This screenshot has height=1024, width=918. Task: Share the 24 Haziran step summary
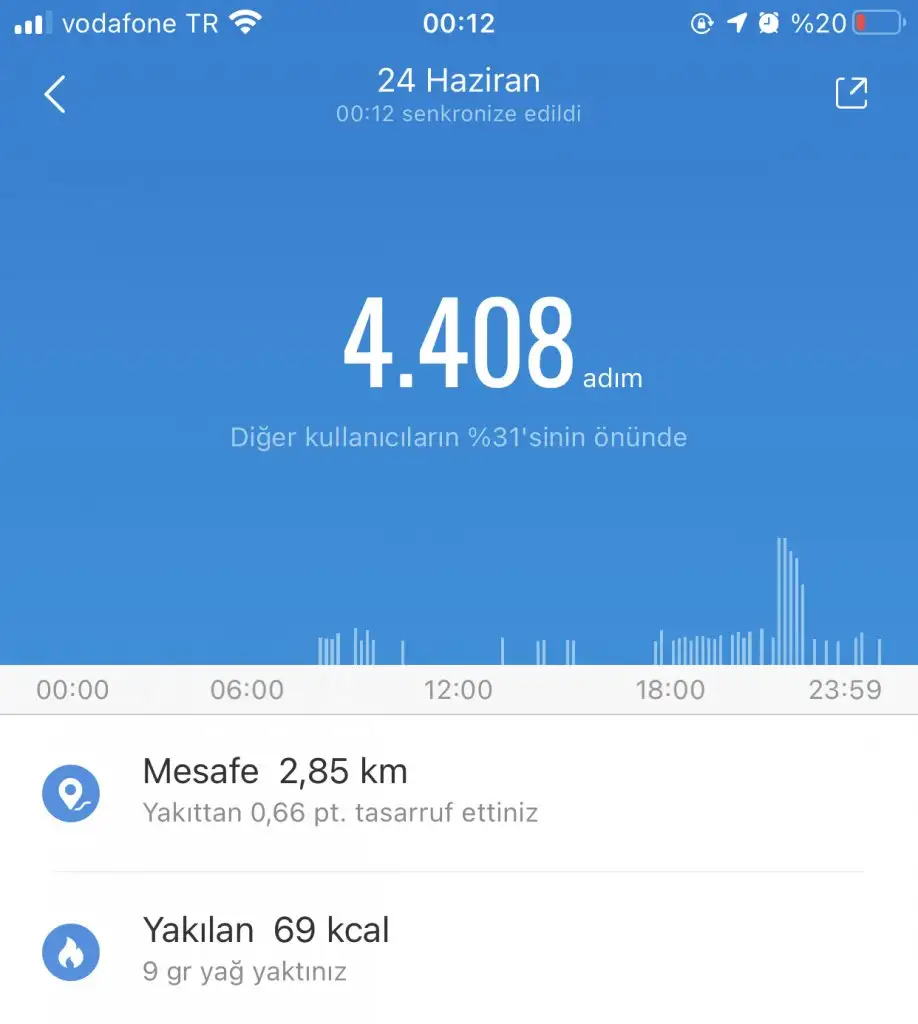pyautogui.click(x=851, y=93)
